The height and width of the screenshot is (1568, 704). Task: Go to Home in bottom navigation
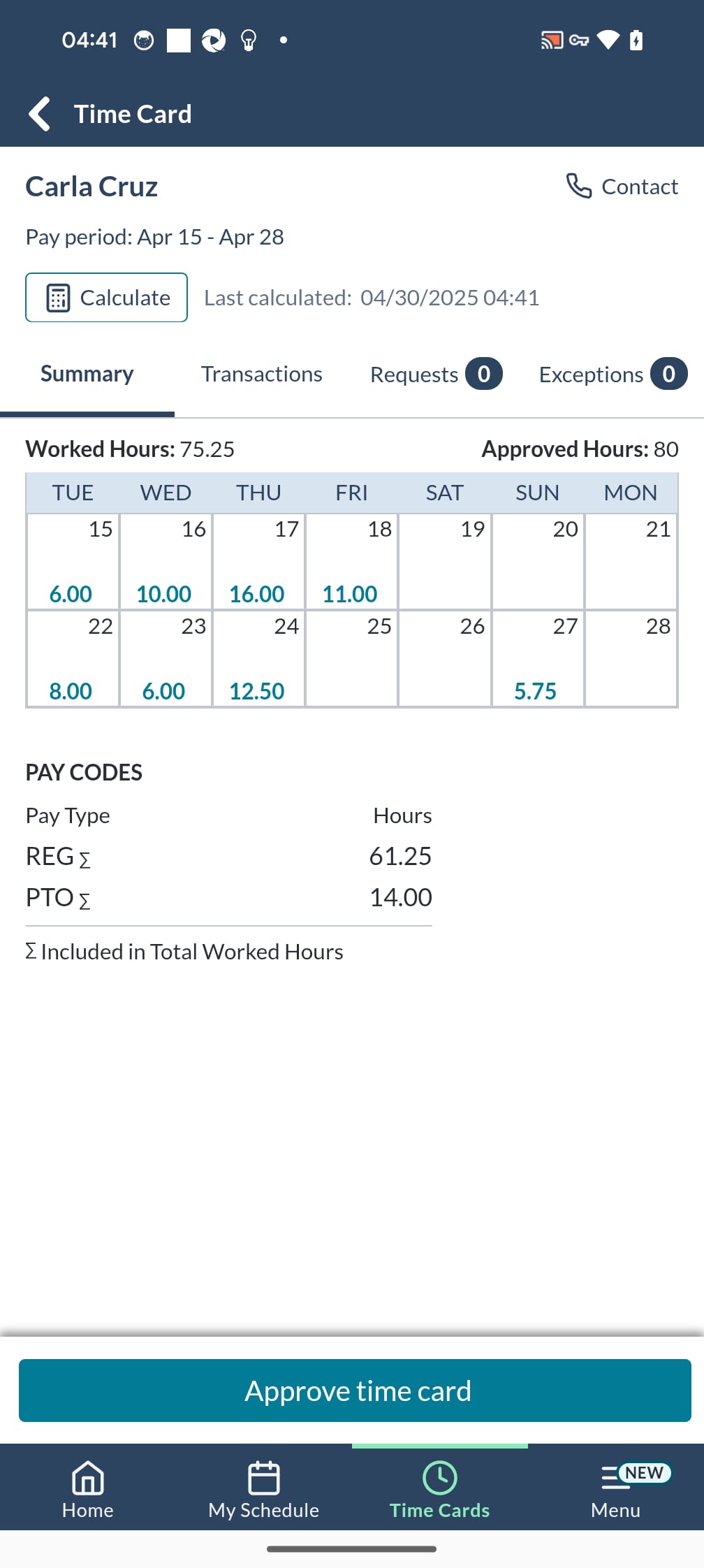[88, 1490]
